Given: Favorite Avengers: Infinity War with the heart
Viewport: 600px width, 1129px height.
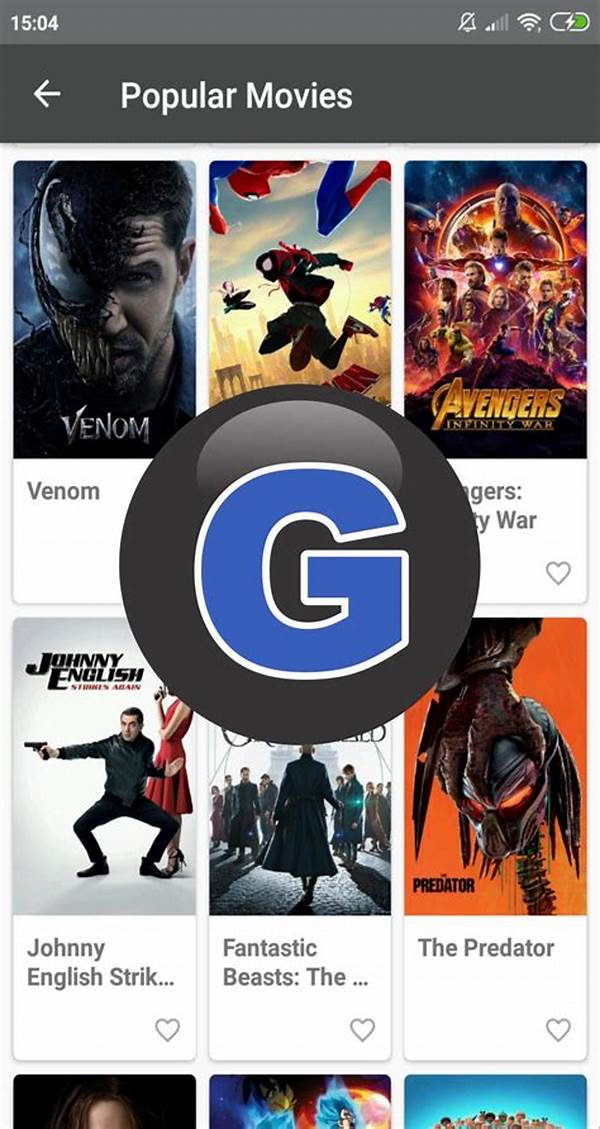Looking at the screenshot, I should click(x=557, y=573).
